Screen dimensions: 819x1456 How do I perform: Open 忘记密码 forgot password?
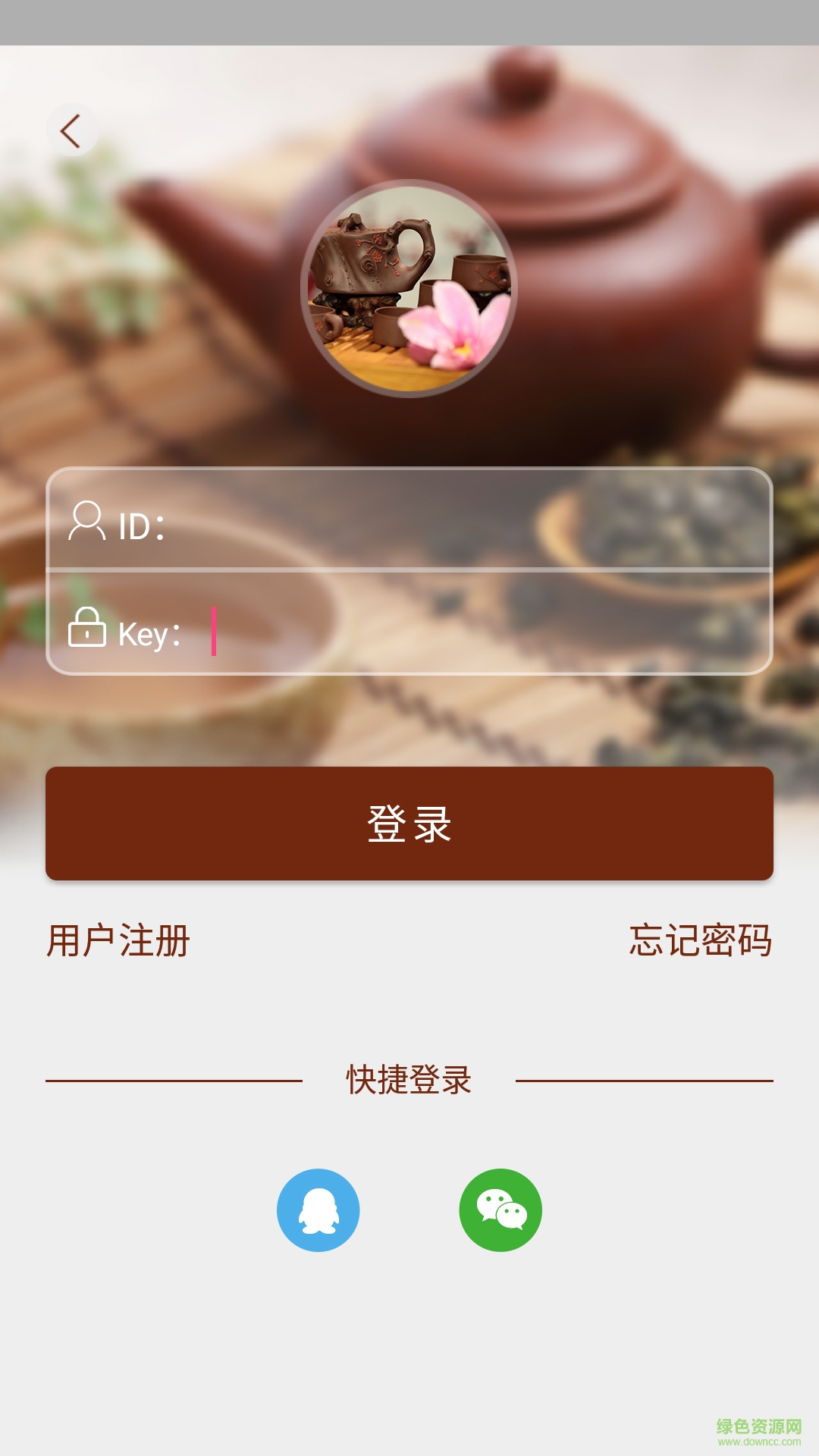(x=700, y=941)
